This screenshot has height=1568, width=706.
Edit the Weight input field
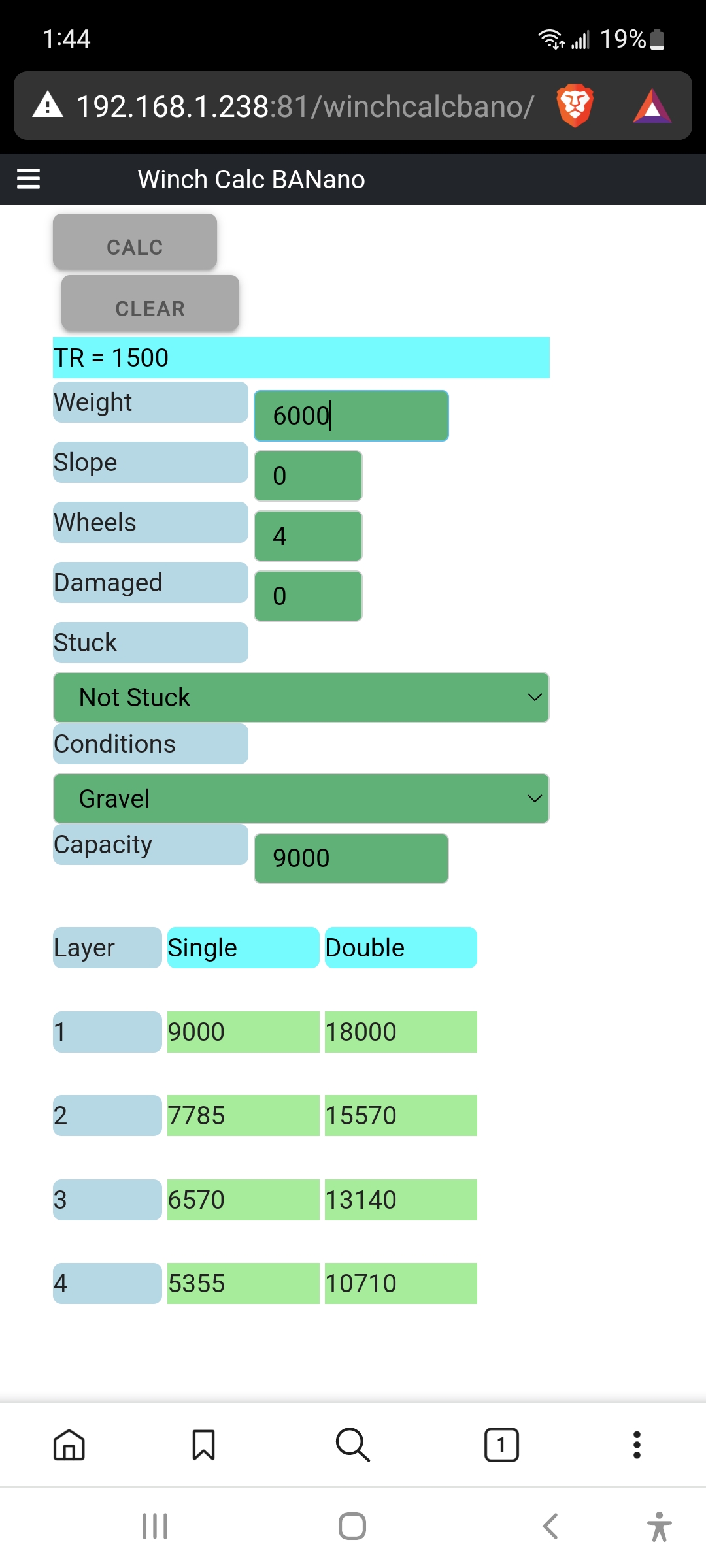[x=351, y=416]
